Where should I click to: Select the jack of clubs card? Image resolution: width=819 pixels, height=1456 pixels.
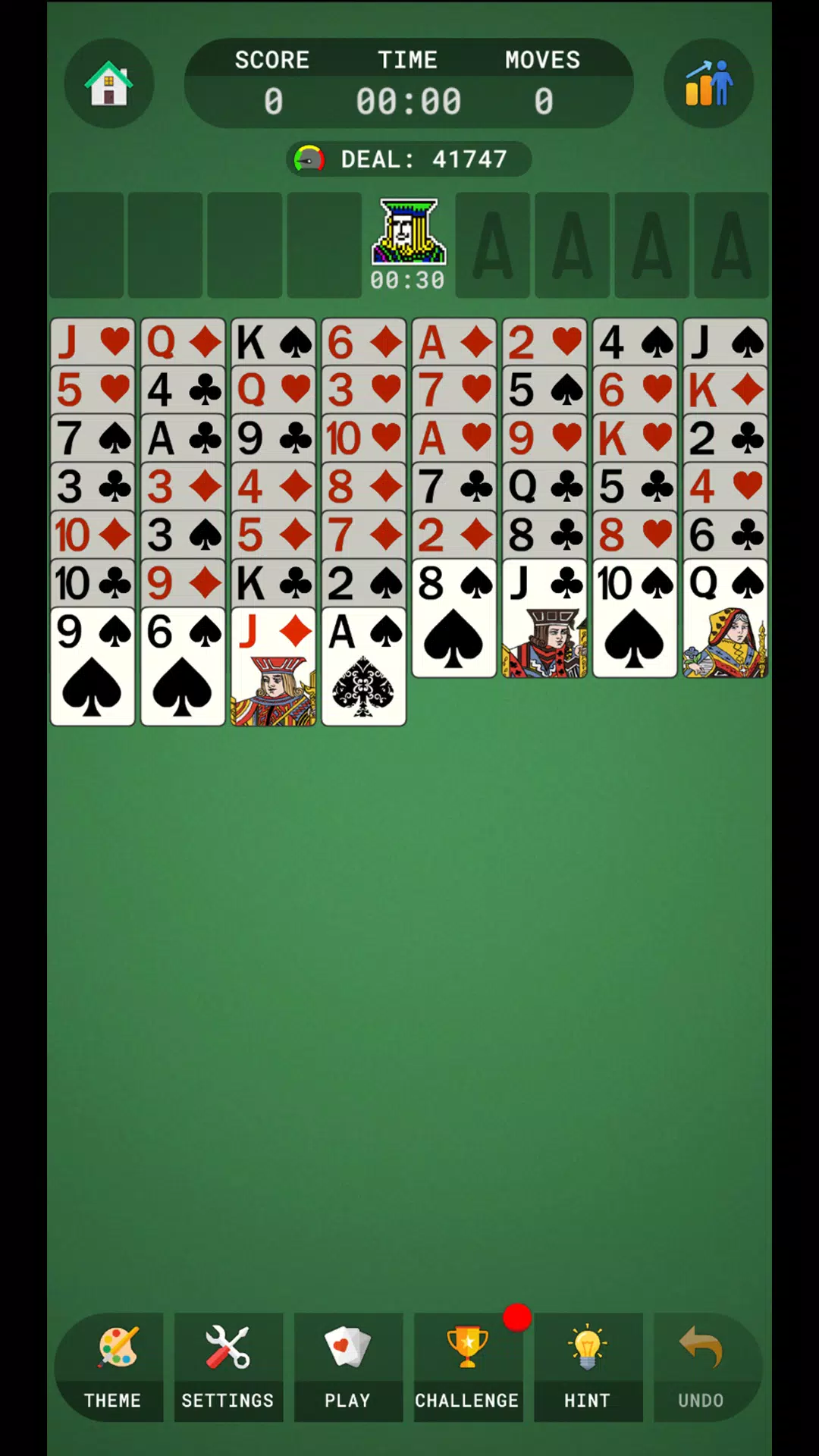click(x=544, y=618)
